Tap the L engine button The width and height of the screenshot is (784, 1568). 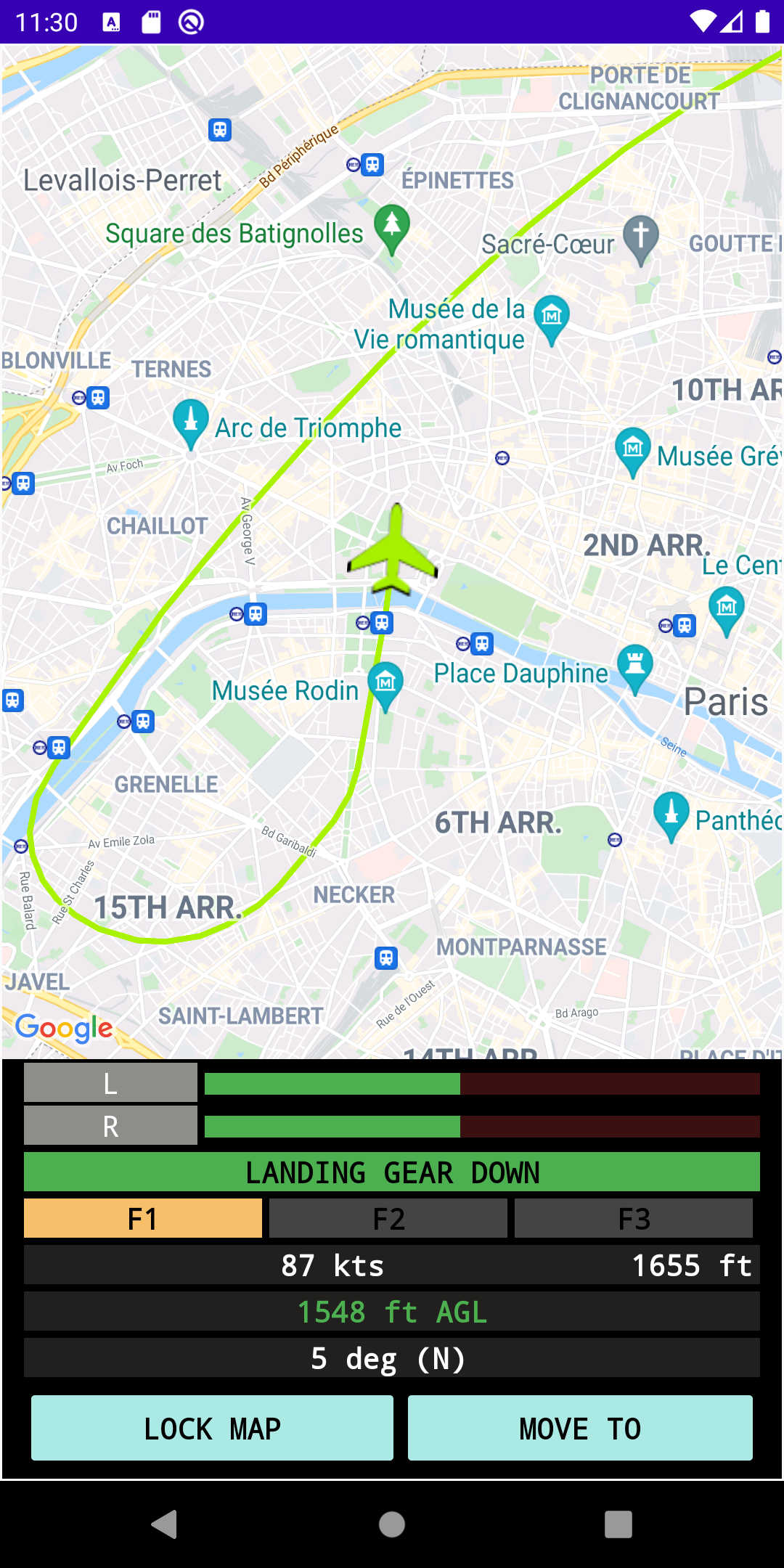click(110, 1083)
